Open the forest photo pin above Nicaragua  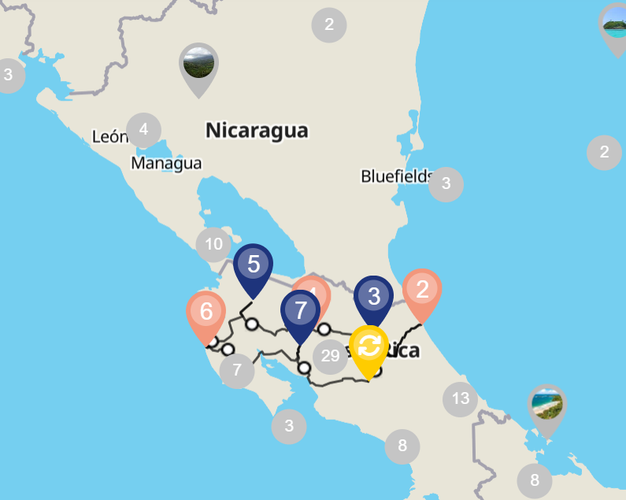pyautogui.click(x=199, y=64)
